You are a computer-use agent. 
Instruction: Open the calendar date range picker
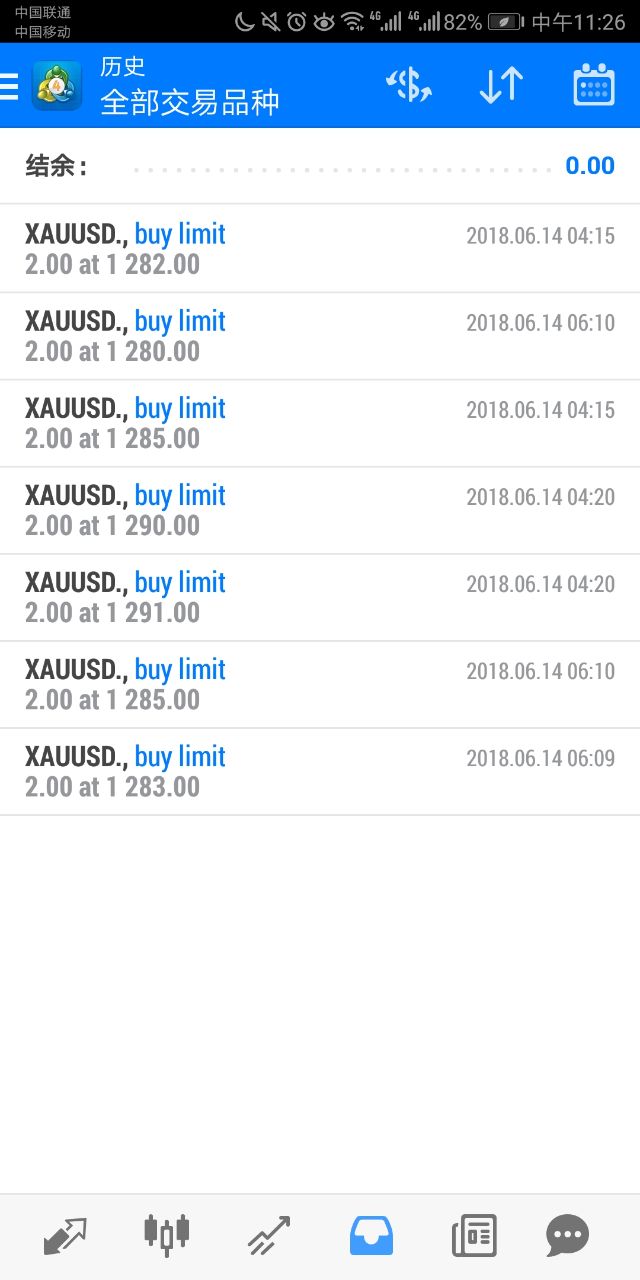pos(594,85)
